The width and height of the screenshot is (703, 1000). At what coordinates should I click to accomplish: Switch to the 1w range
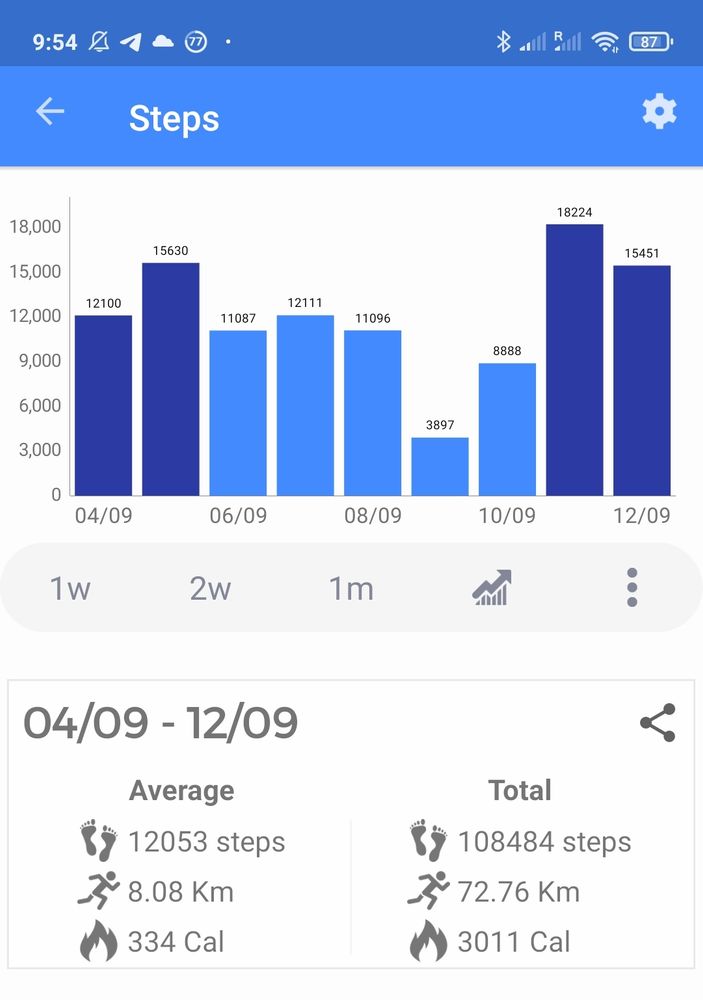(x=70, y=588)
